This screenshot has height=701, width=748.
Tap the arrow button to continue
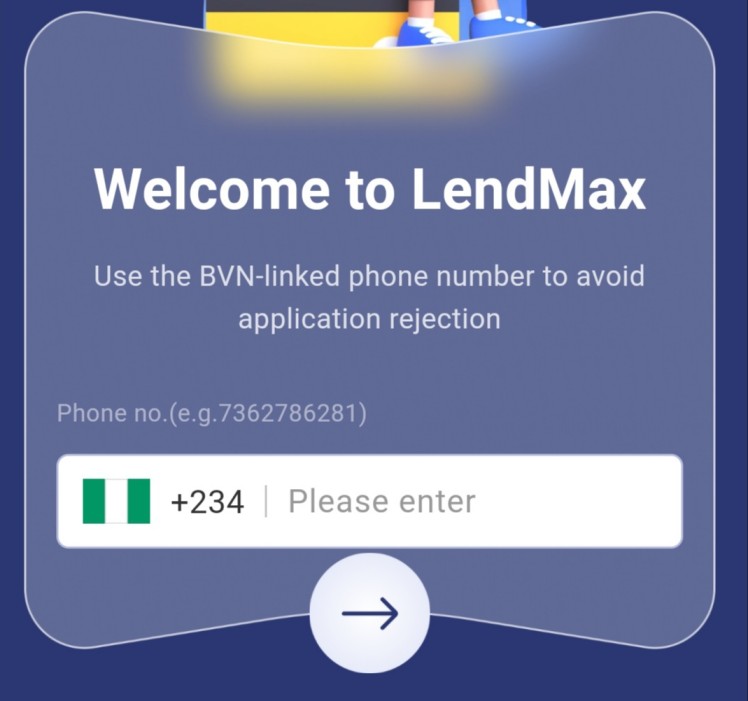(x=370, y=612)
